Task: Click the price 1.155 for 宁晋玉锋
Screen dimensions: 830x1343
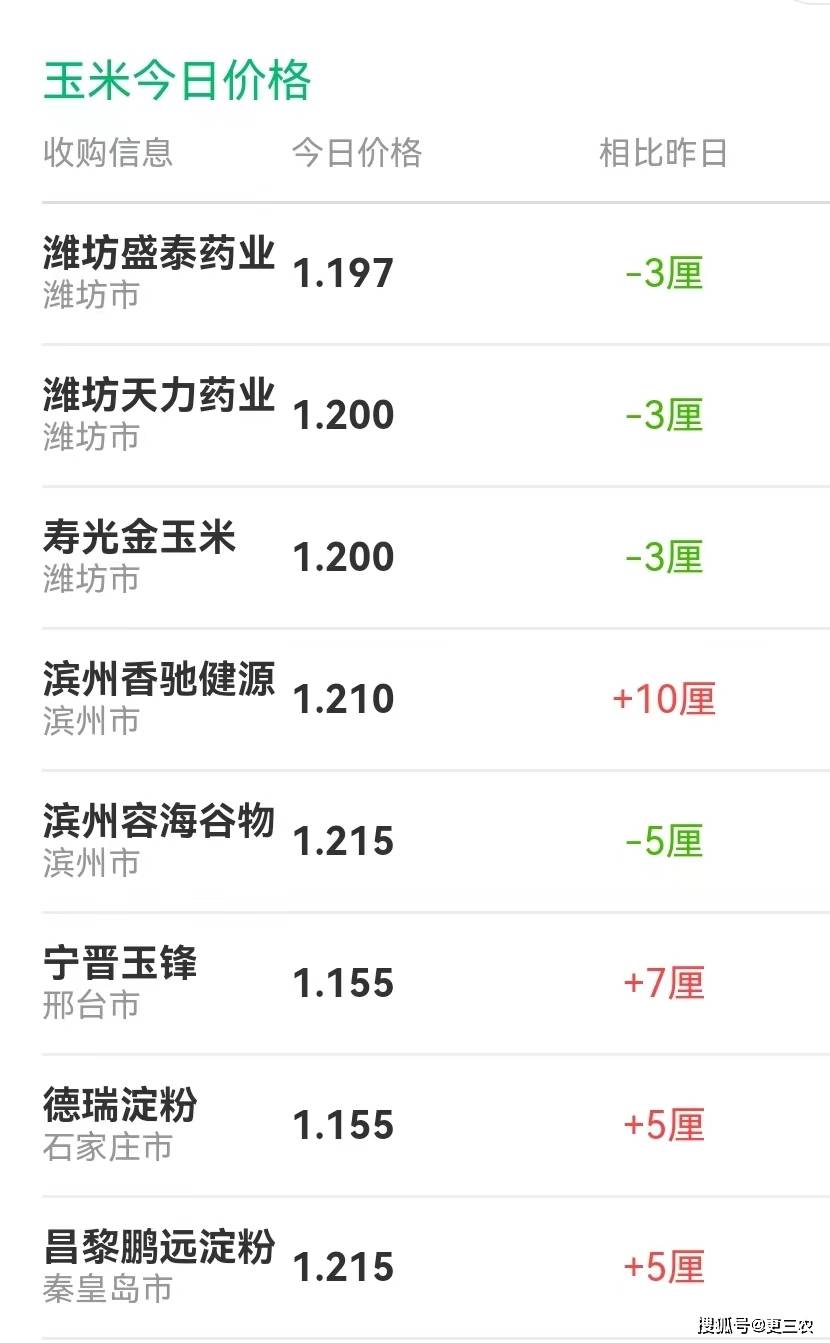Action: tap(345, 984)
